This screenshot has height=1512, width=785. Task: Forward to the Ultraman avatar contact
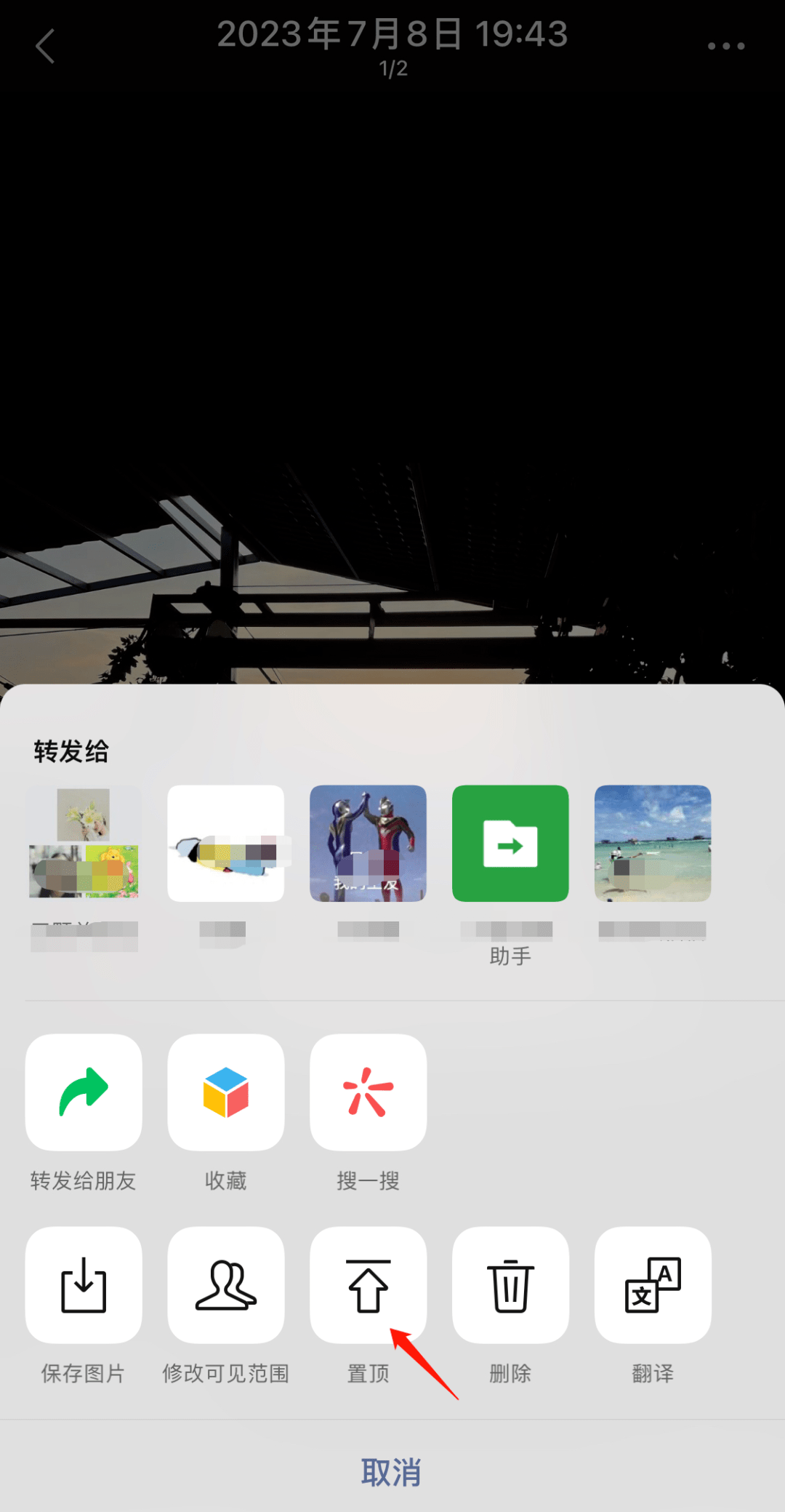click(368, 844)
